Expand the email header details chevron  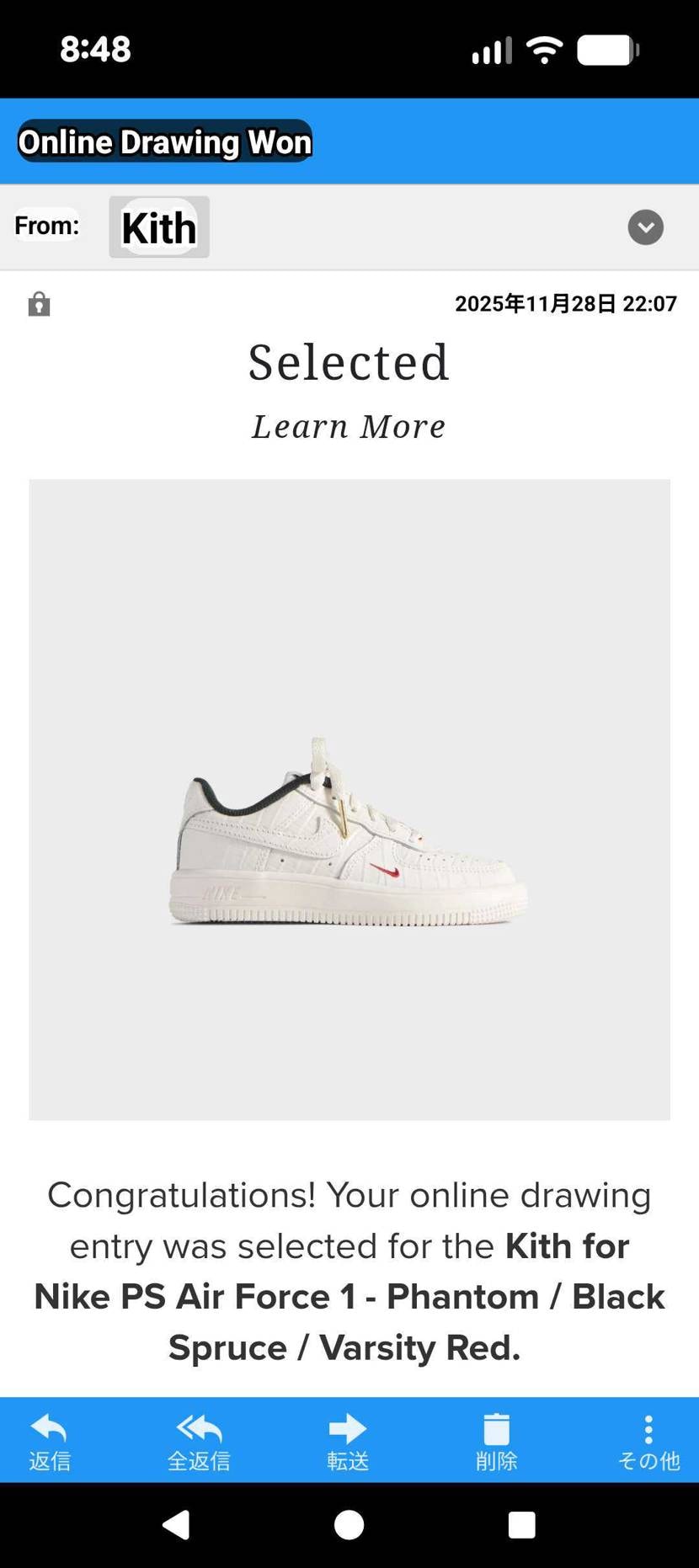(645, 227)
